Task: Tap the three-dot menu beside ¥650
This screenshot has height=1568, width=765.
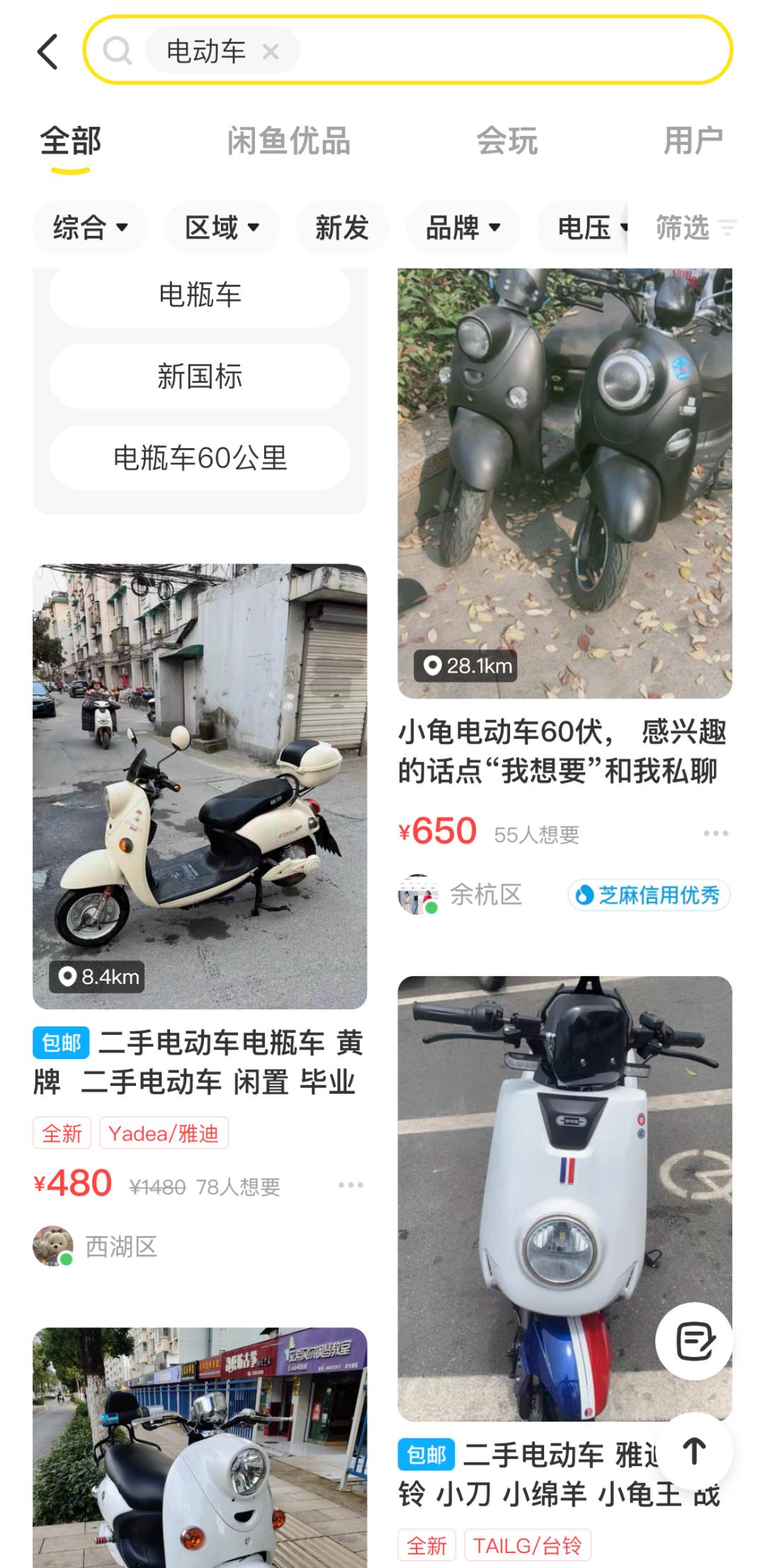Action: (x=717, y=834)
